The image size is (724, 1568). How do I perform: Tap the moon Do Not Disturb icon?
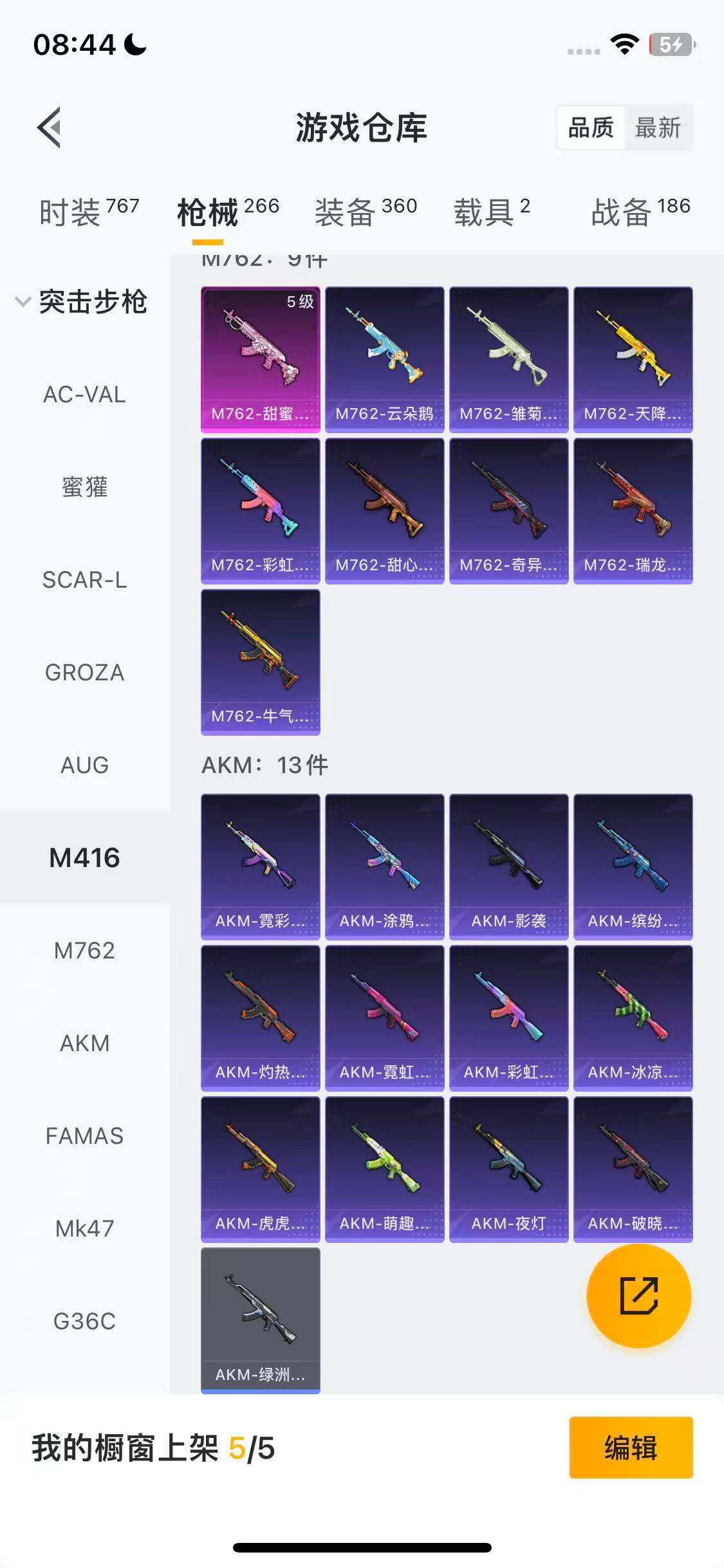135,45
